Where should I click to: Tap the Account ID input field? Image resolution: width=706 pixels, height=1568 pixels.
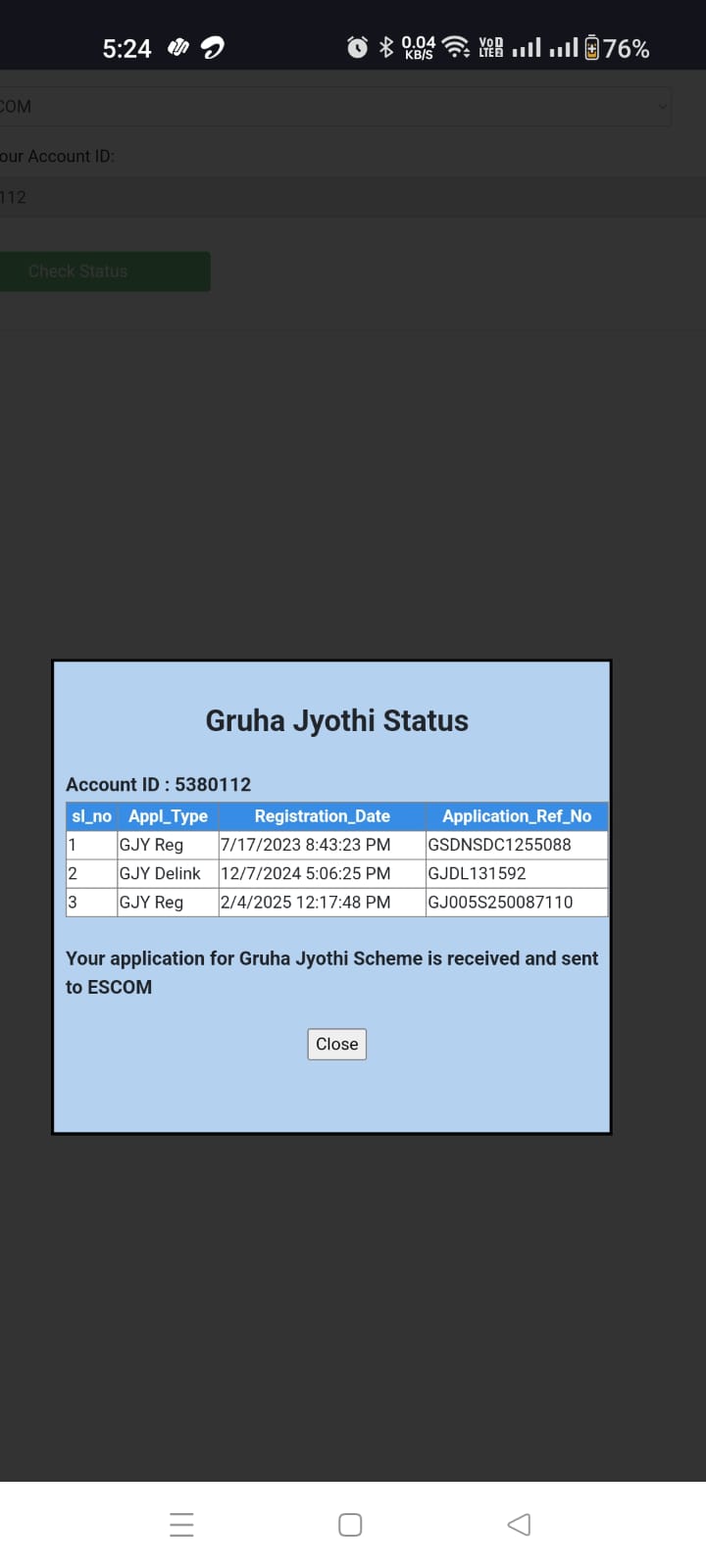[x=353, y=197]
